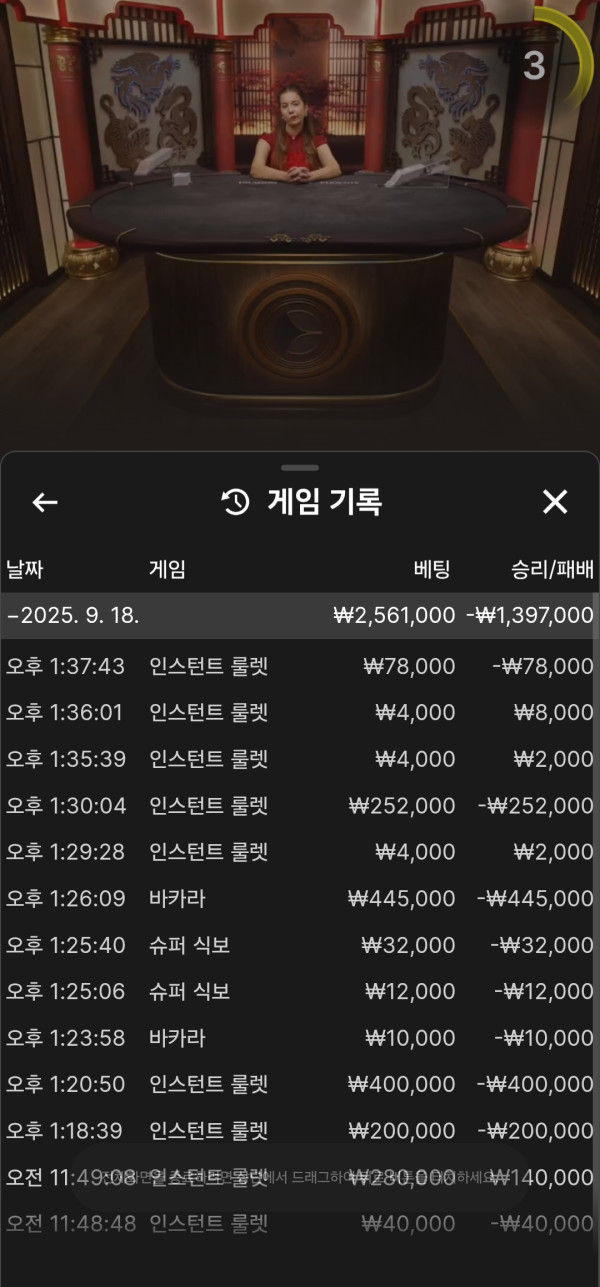Open the 오후 1:37:43 인스턴트 룰렛 record
The image size is (600, 1287).
click(x=298, y=666)
